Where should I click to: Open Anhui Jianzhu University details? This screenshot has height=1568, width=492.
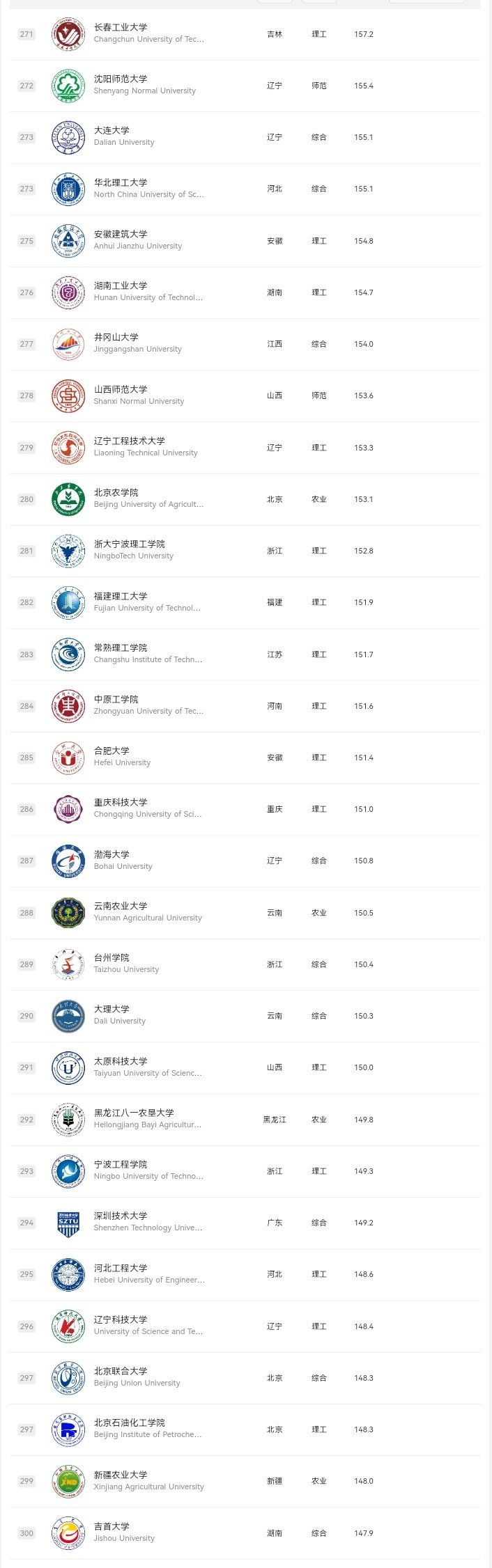(121, 235)
